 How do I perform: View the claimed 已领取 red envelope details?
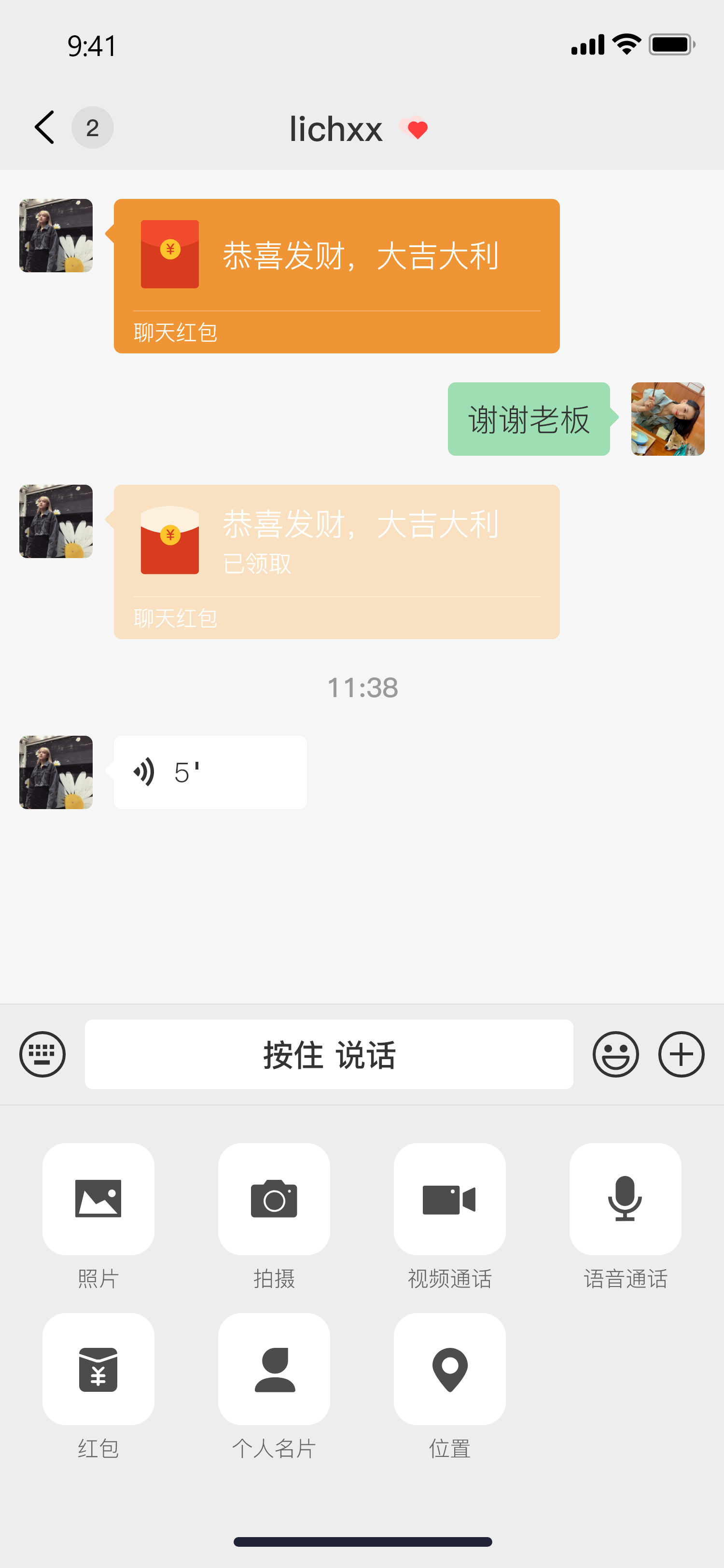(x=336, y=560)
